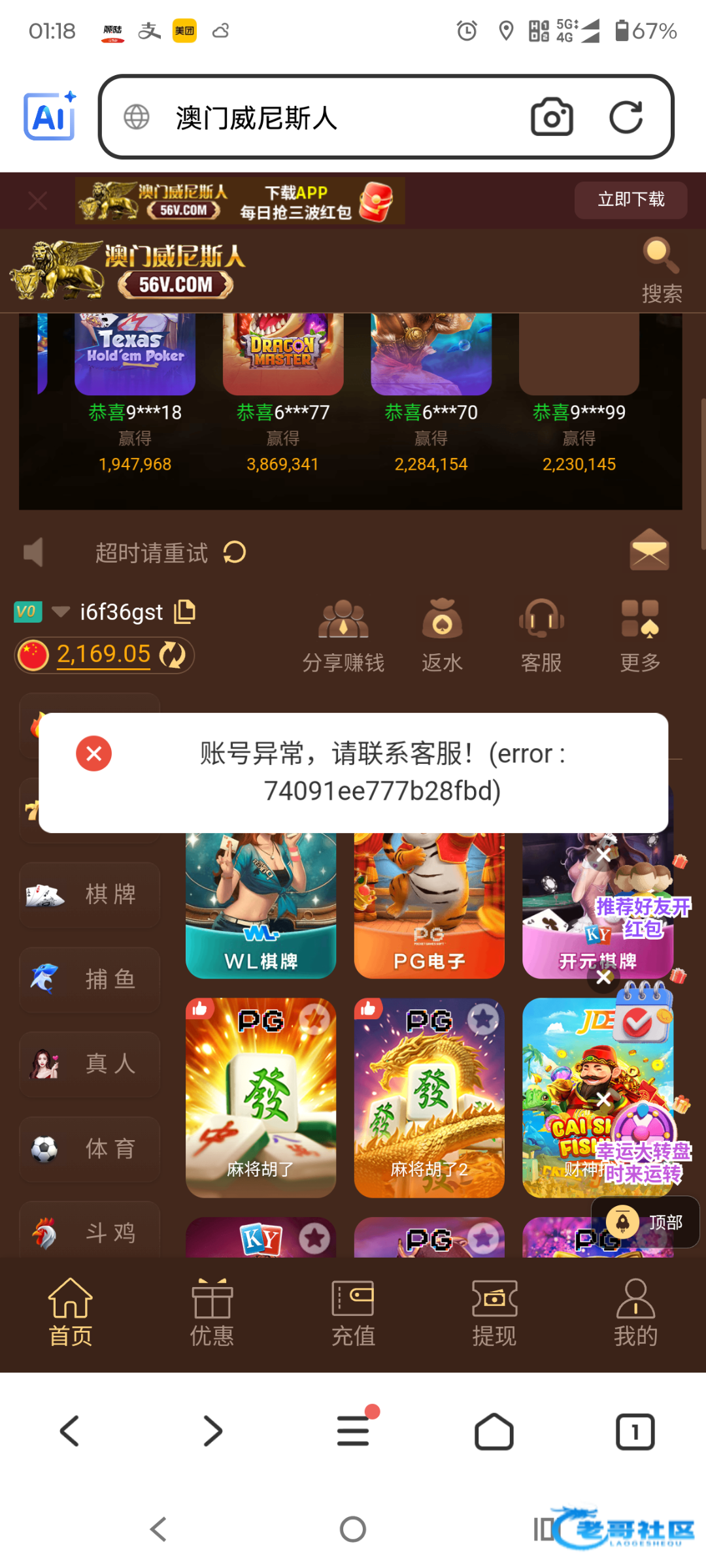
Task: Switch to the 充值 tab
Action: tap(353, 1313)
